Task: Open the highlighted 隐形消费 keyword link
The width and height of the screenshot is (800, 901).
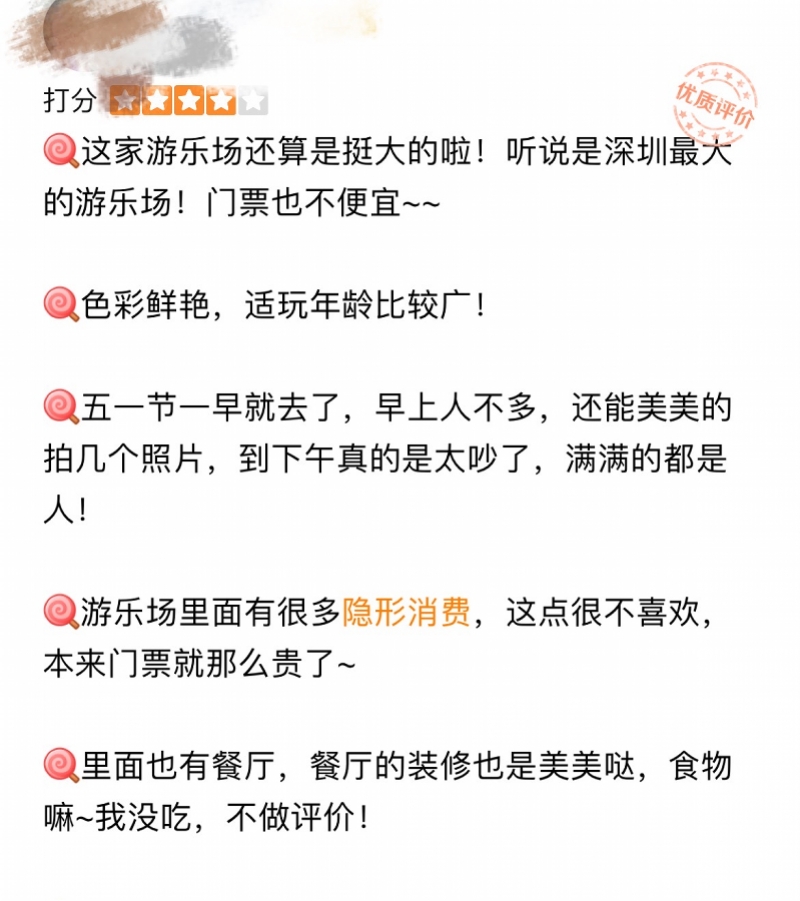Action: [x=406, y=611]
